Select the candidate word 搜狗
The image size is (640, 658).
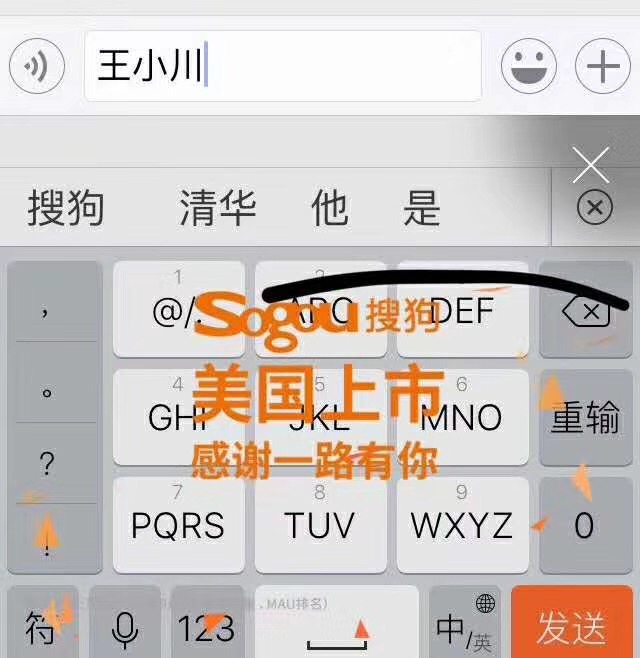66,208
